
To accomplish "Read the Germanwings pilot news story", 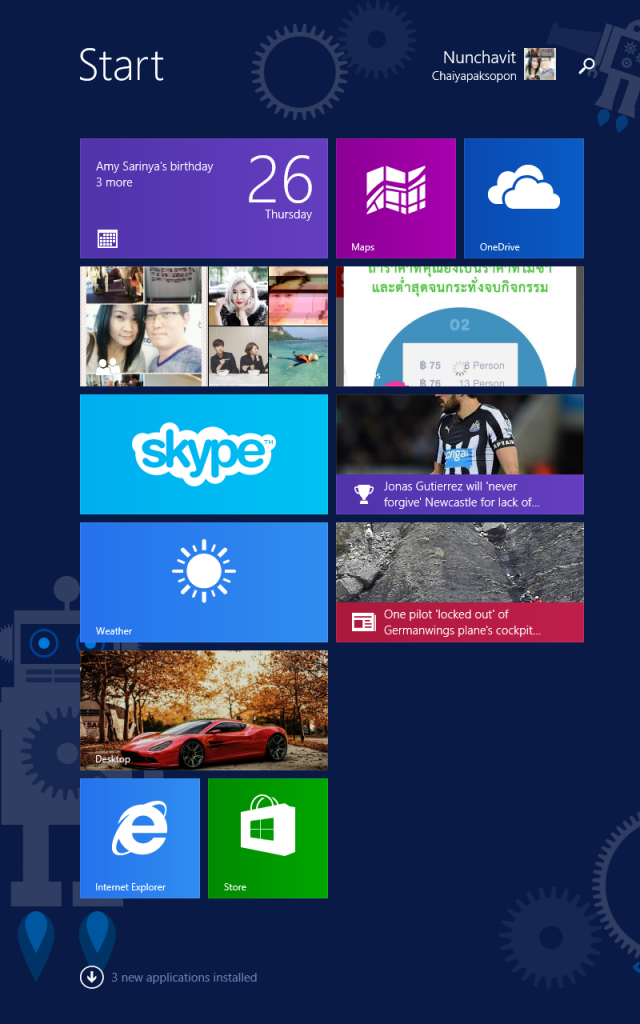I will 459,582.
